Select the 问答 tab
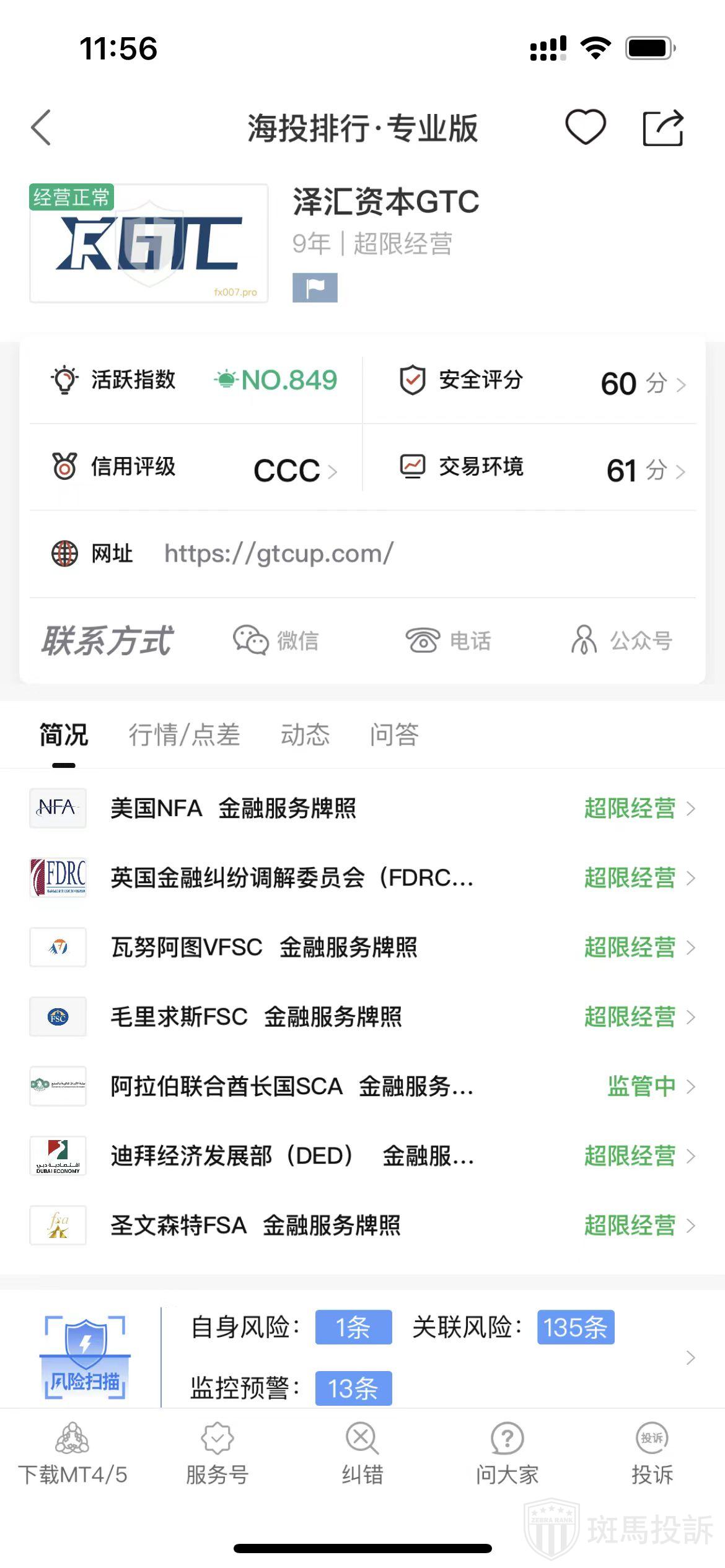Screen dimensions: 725x1568 click(x=394, y=735)
